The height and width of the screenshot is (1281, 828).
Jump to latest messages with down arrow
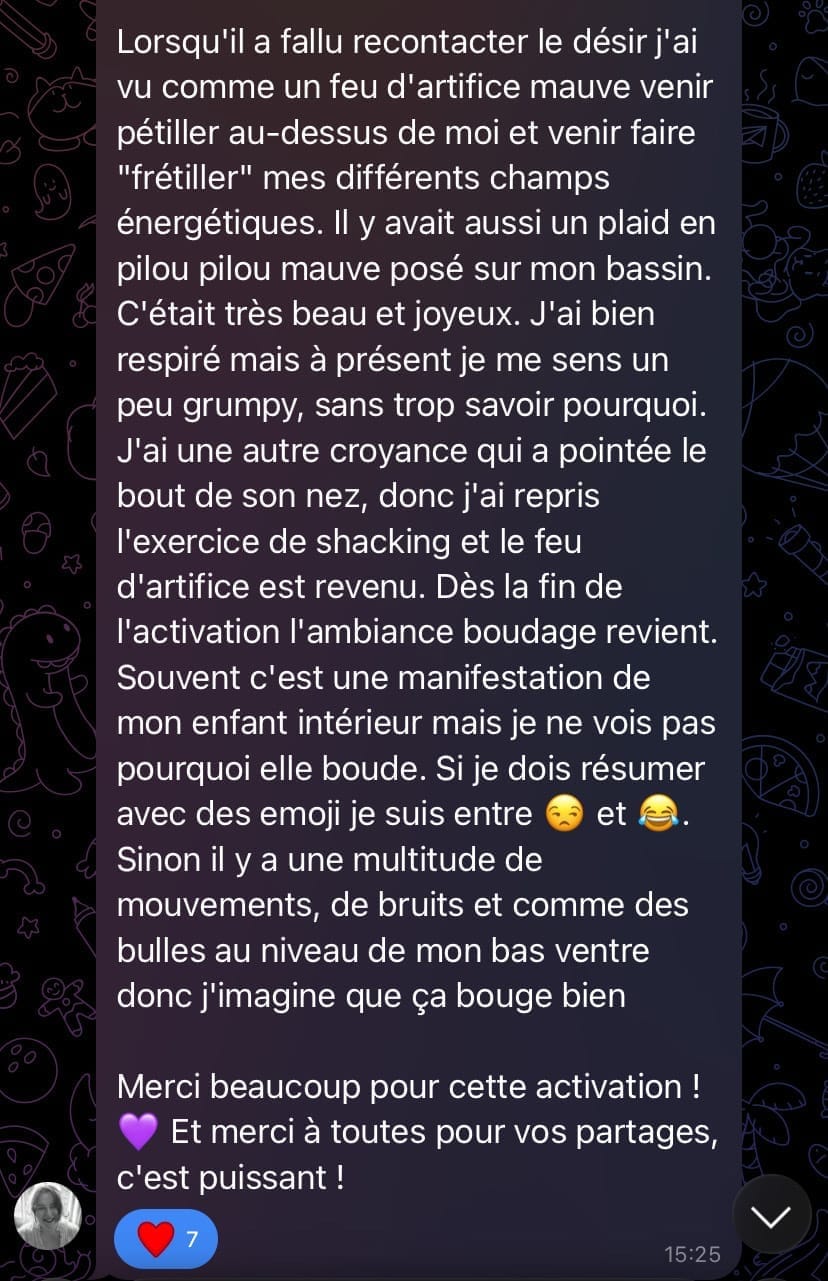771,1215
